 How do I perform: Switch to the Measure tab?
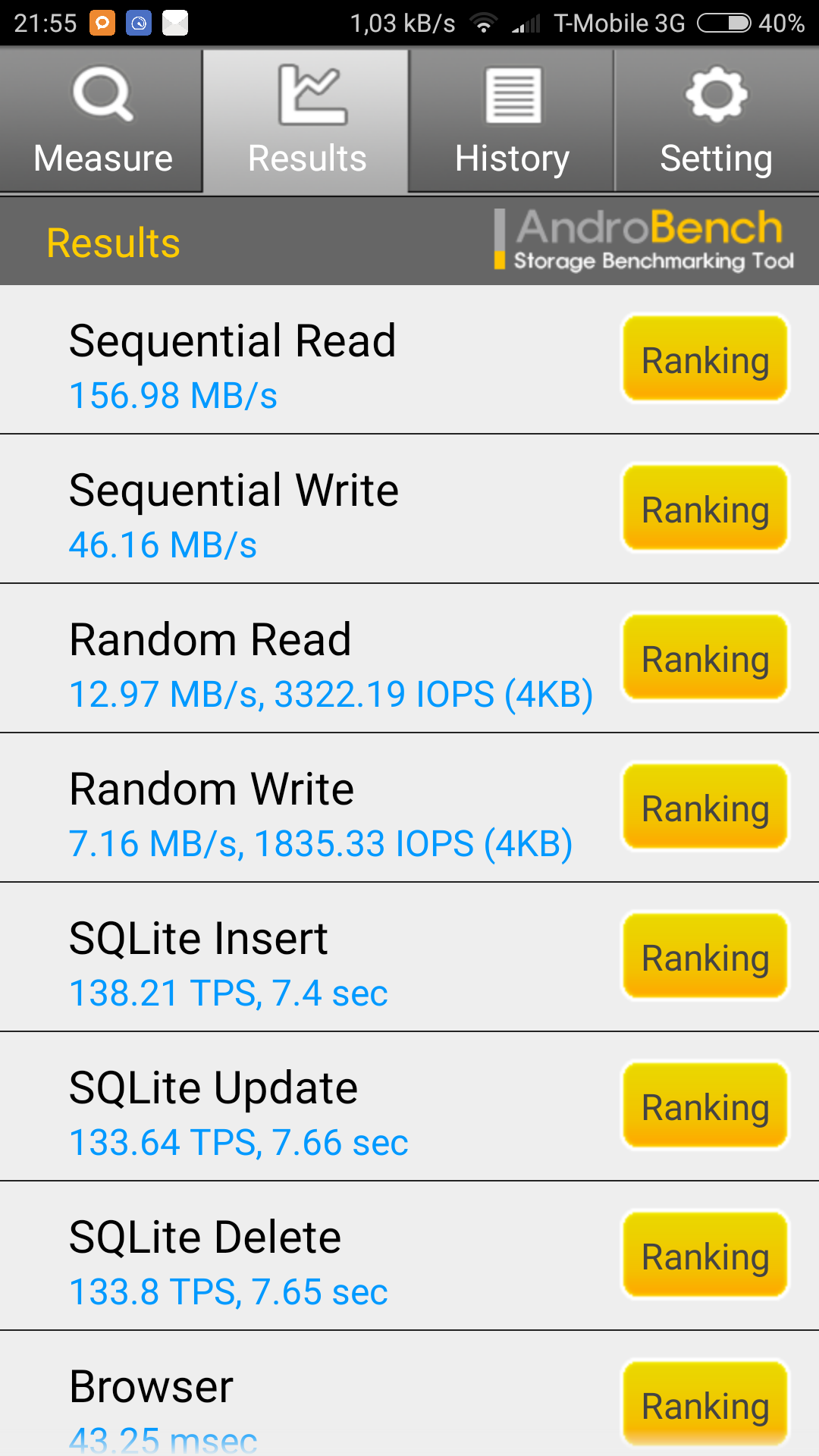point(102,121)
